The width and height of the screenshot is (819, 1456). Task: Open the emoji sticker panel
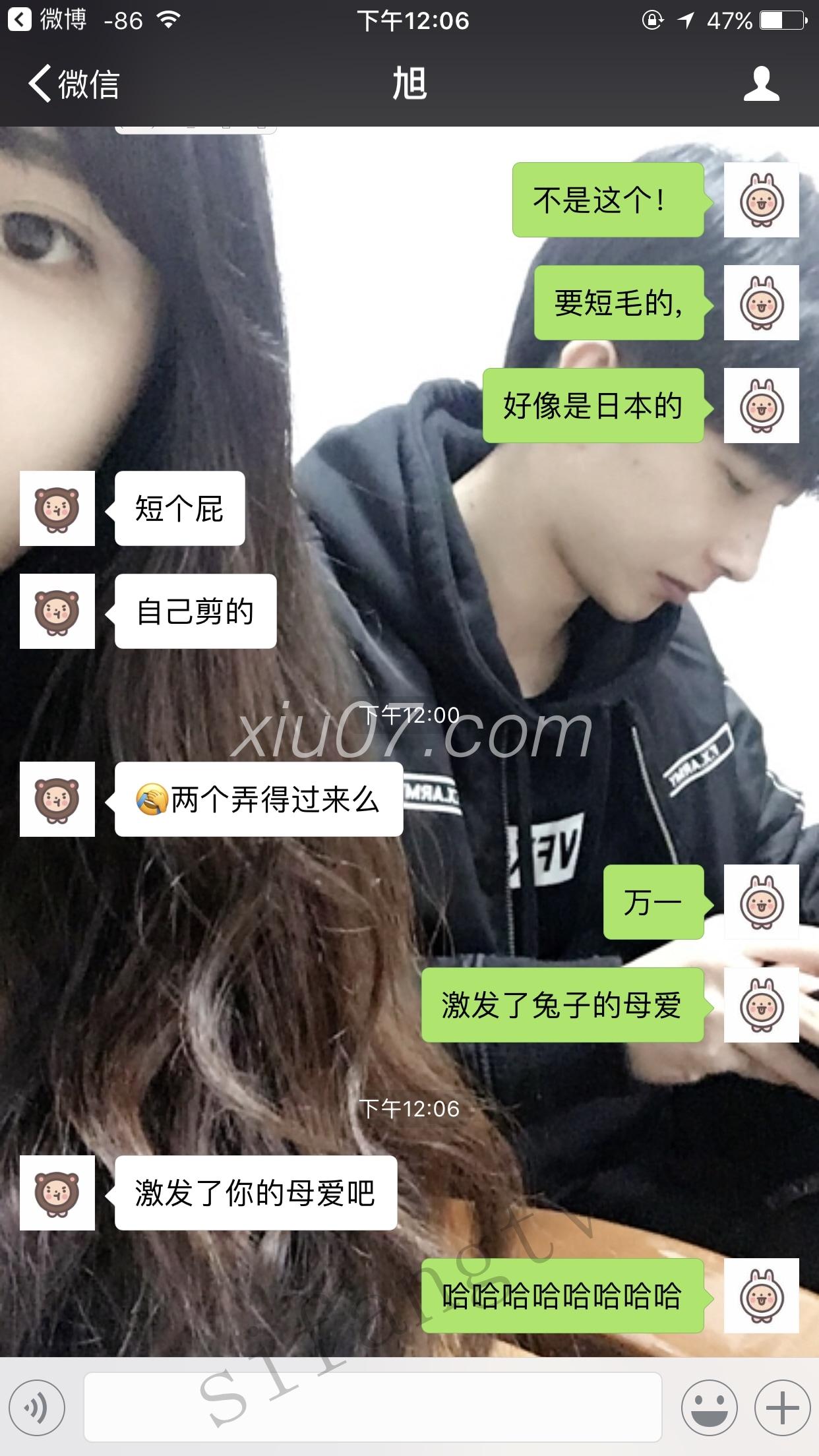(x=709, y=1408)
